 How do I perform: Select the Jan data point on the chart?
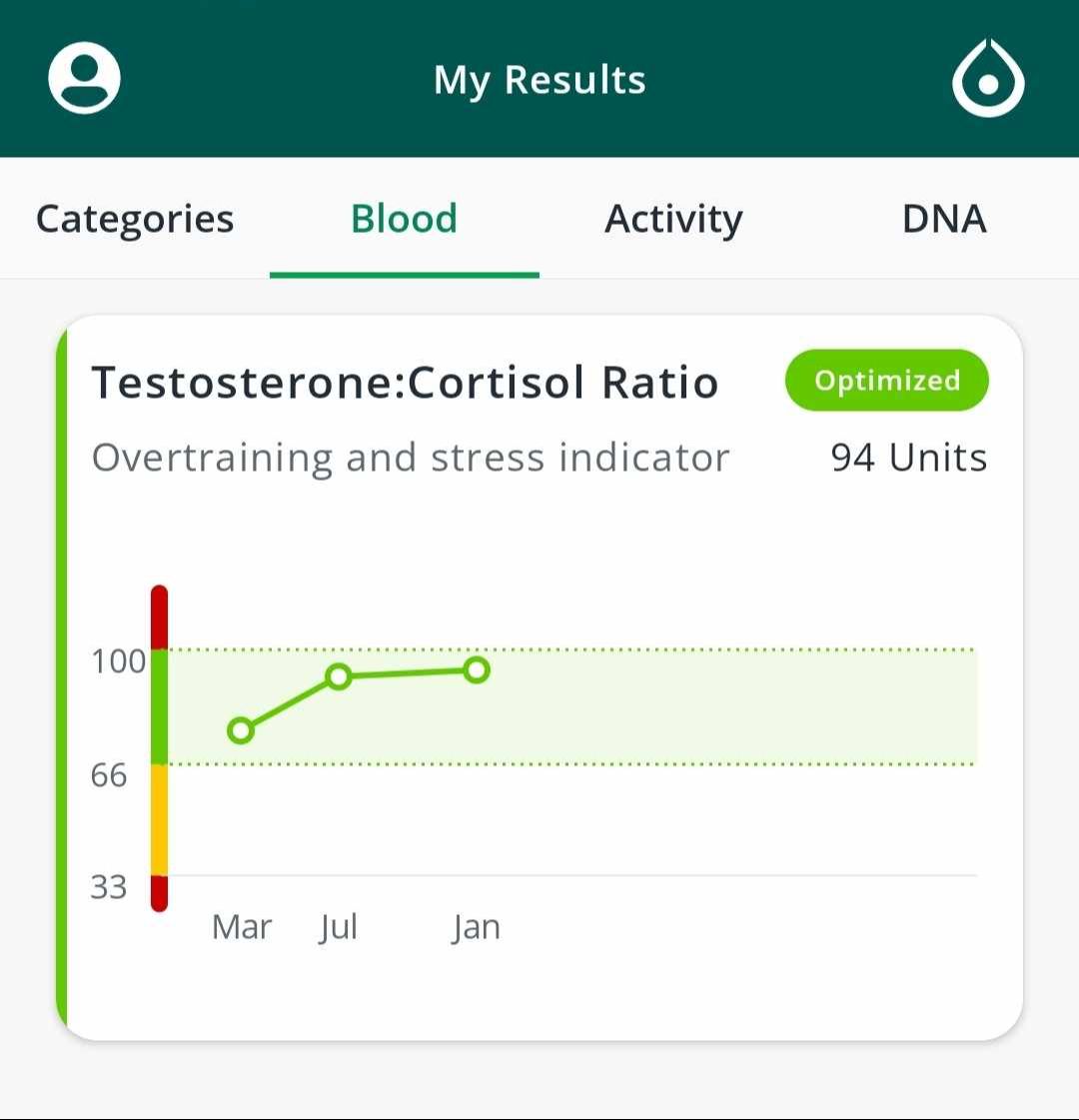477,669
